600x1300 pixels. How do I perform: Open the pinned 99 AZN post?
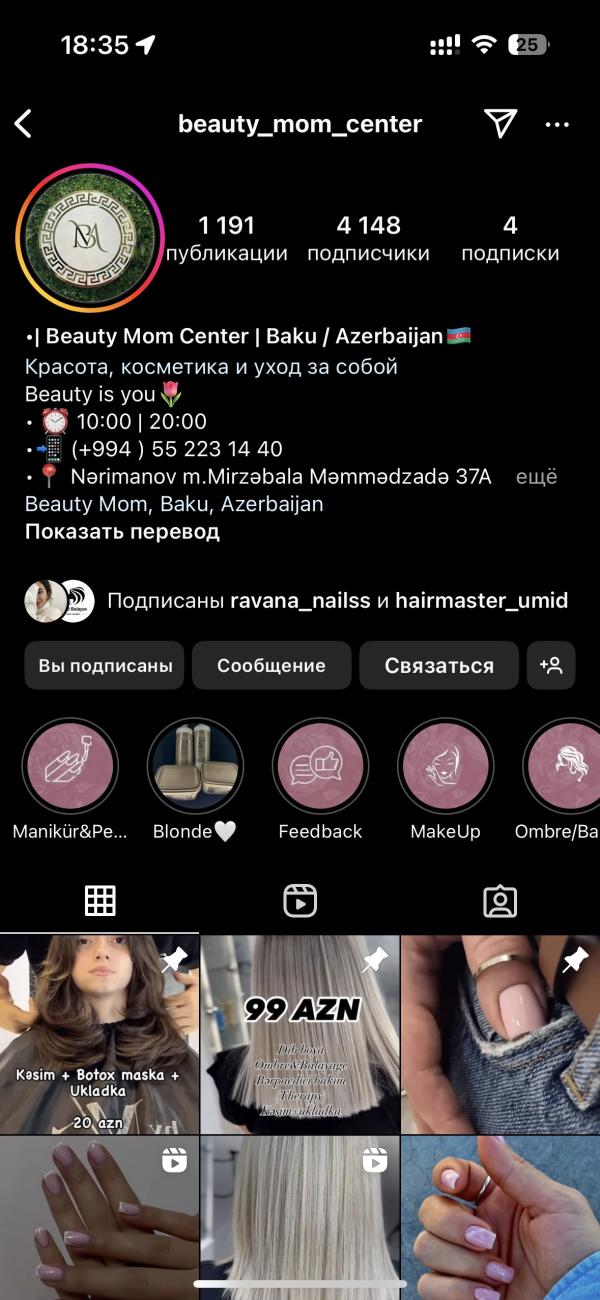300,1035
